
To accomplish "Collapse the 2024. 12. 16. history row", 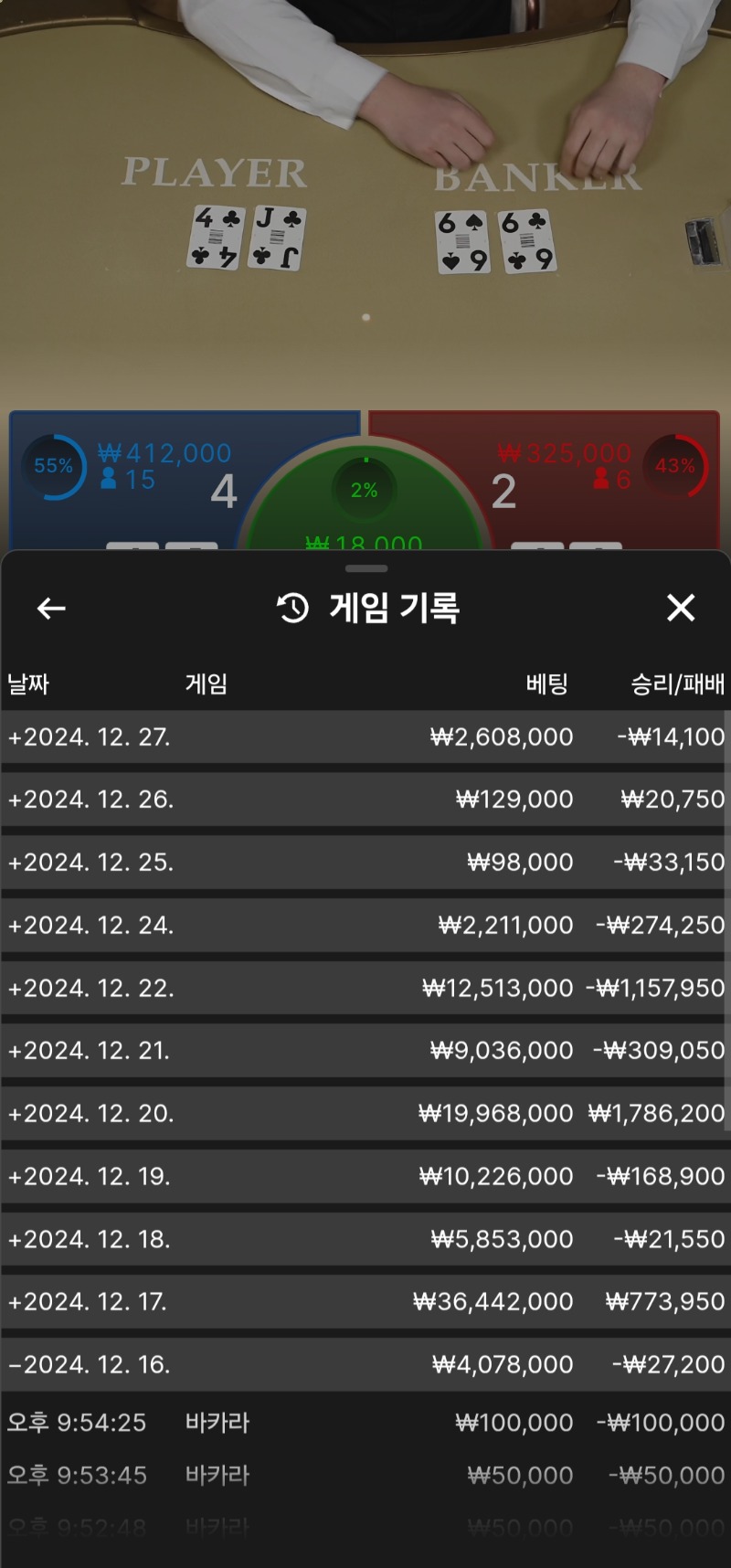I will (365, 1364).
